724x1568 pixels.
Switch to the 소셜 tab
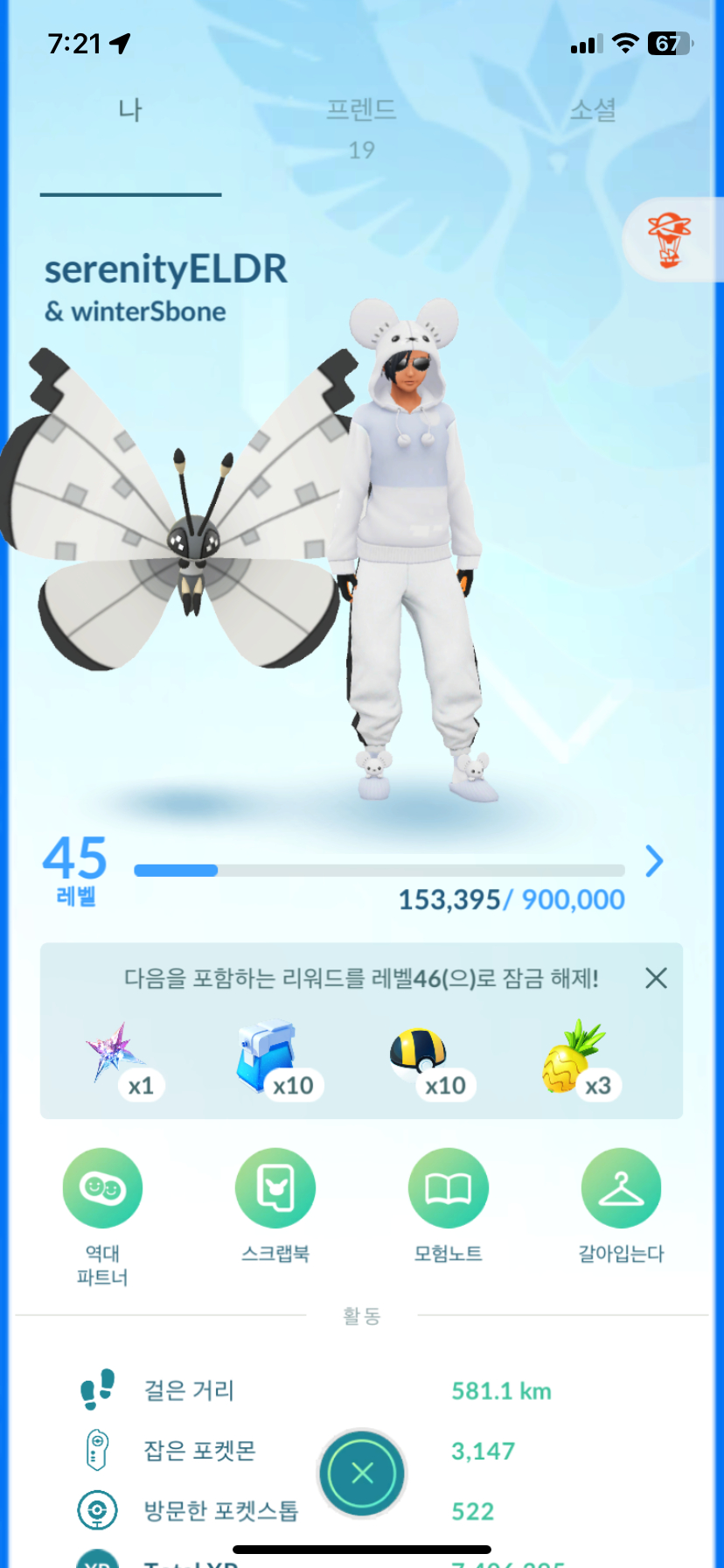[593, 111]
